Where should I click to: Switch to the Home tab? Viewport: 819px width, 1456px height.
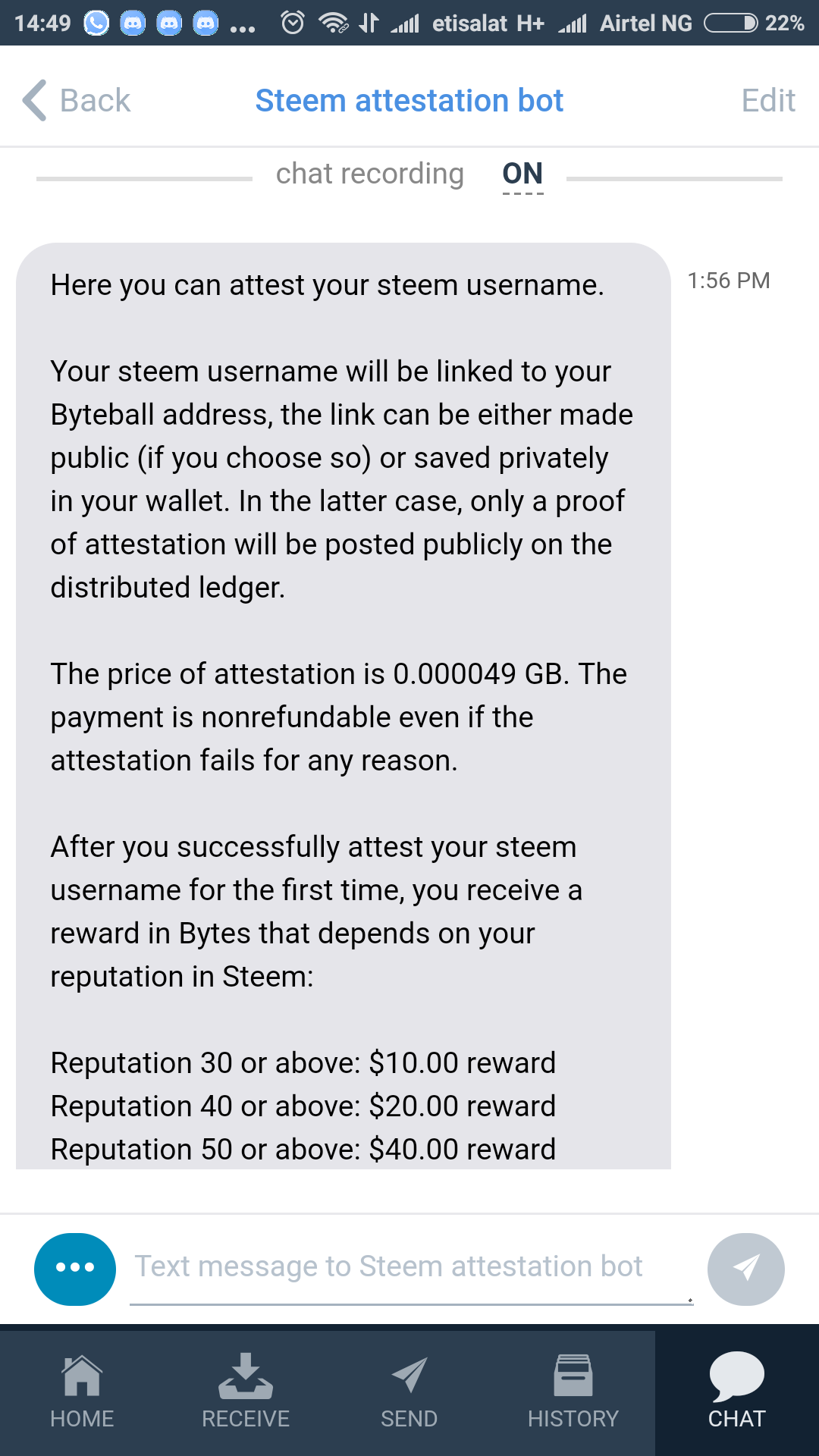click(82, 1392)
